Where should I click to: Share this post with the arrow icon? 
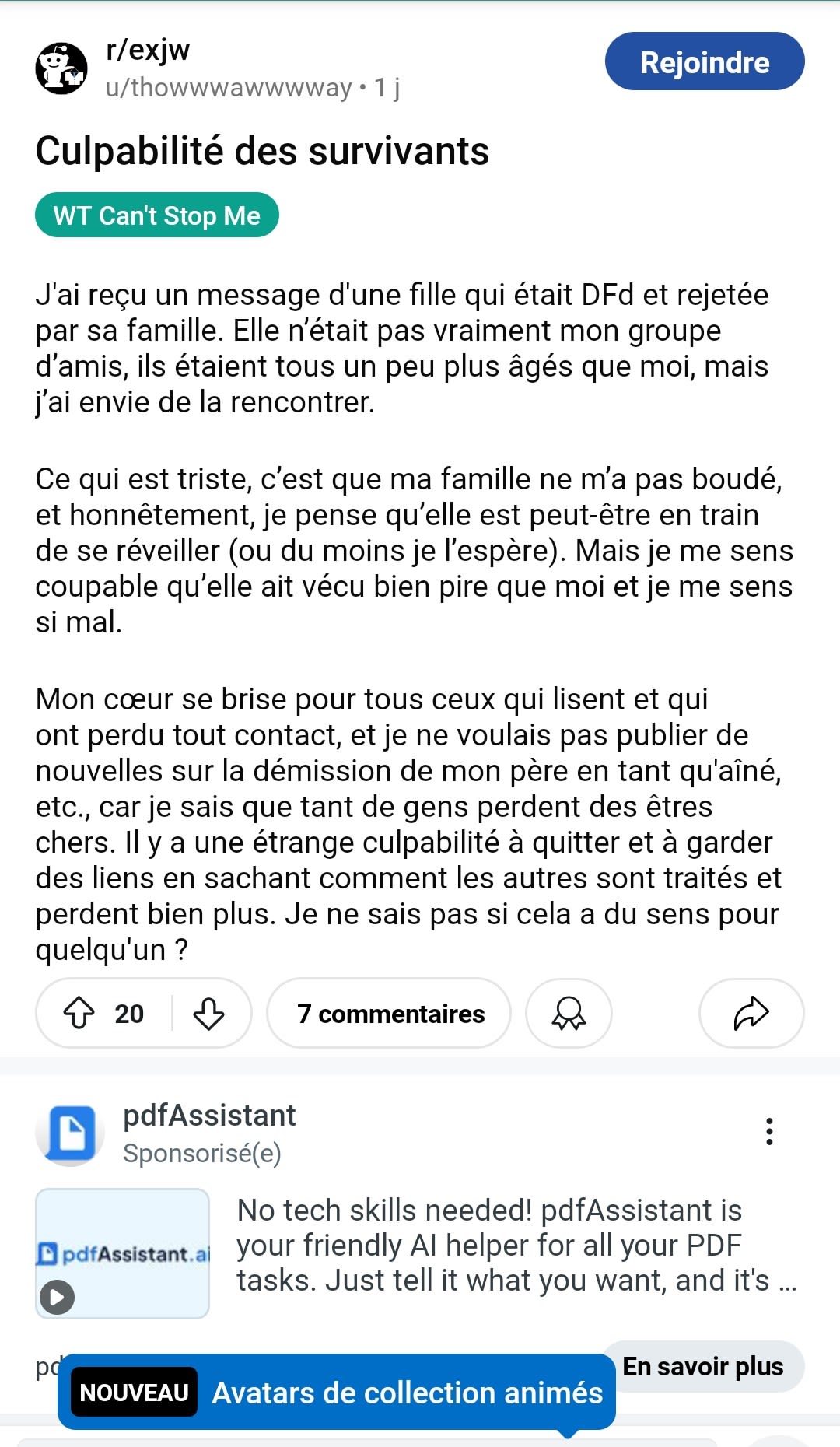point(751,1013)
